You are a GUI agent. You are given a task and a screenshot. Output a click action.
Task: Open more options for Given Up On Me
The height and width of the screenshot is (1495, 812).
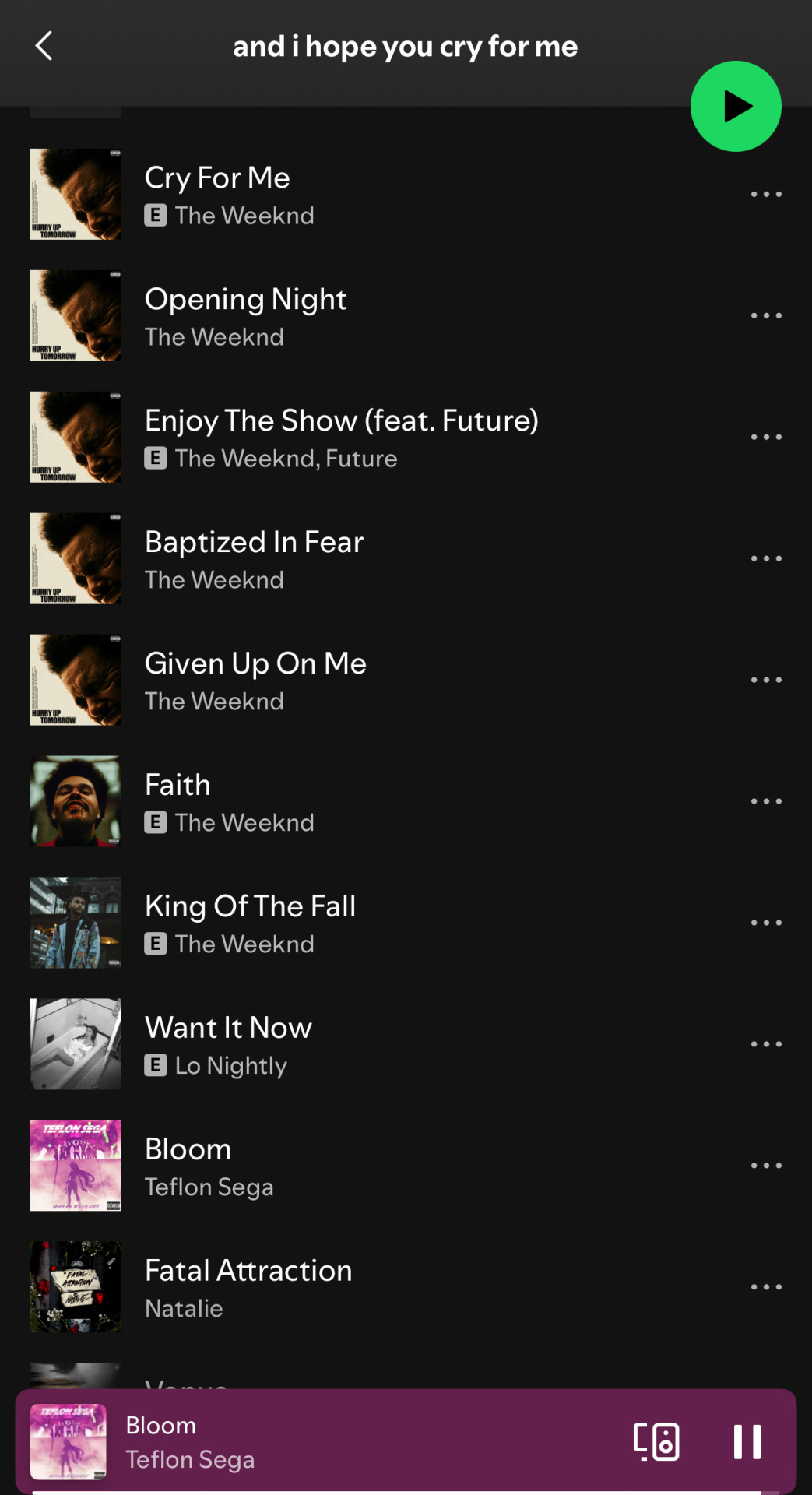click(x=765, y=681)
